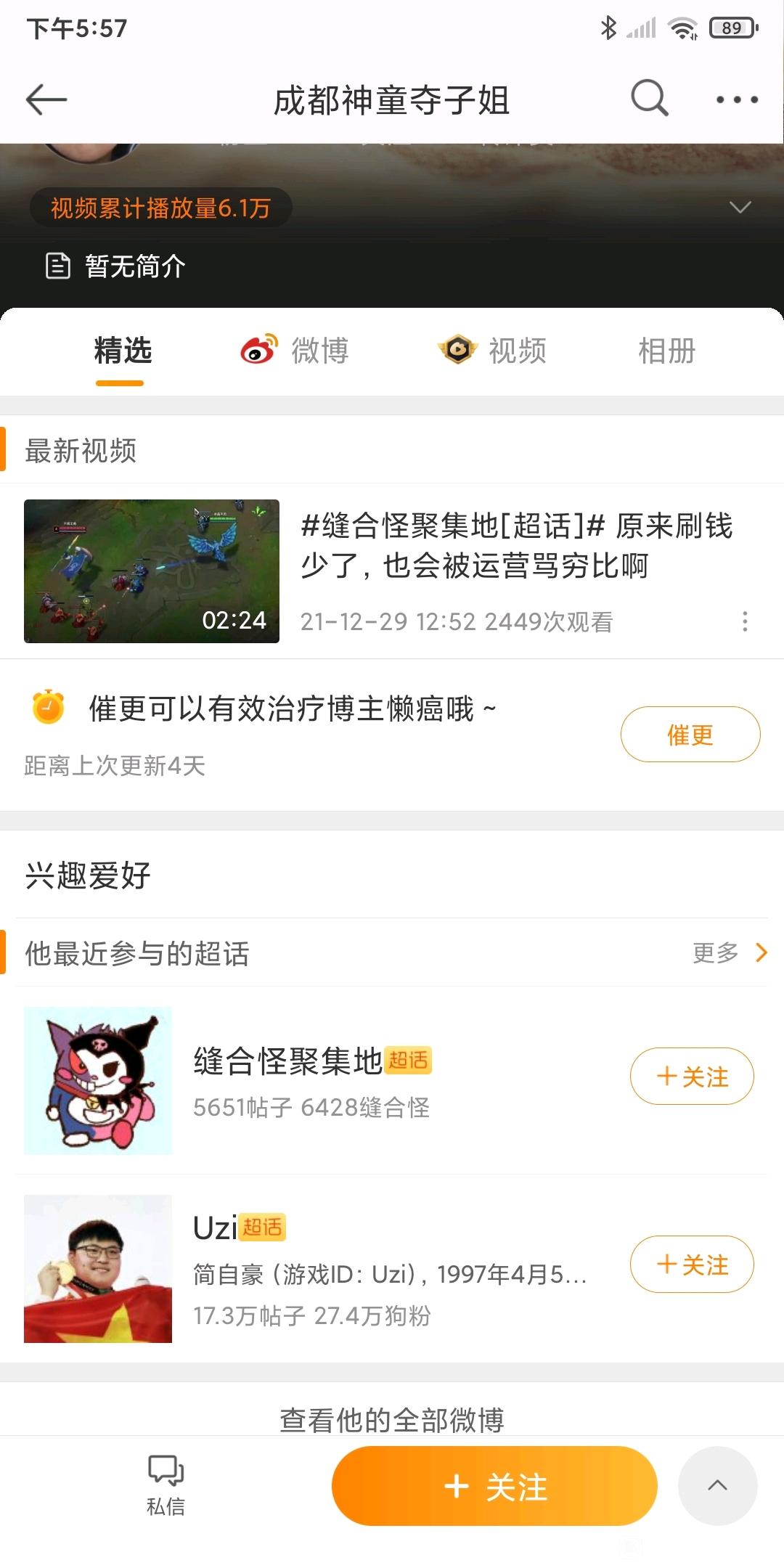View all of his Weibo posts

click(x=392, y=1419)
